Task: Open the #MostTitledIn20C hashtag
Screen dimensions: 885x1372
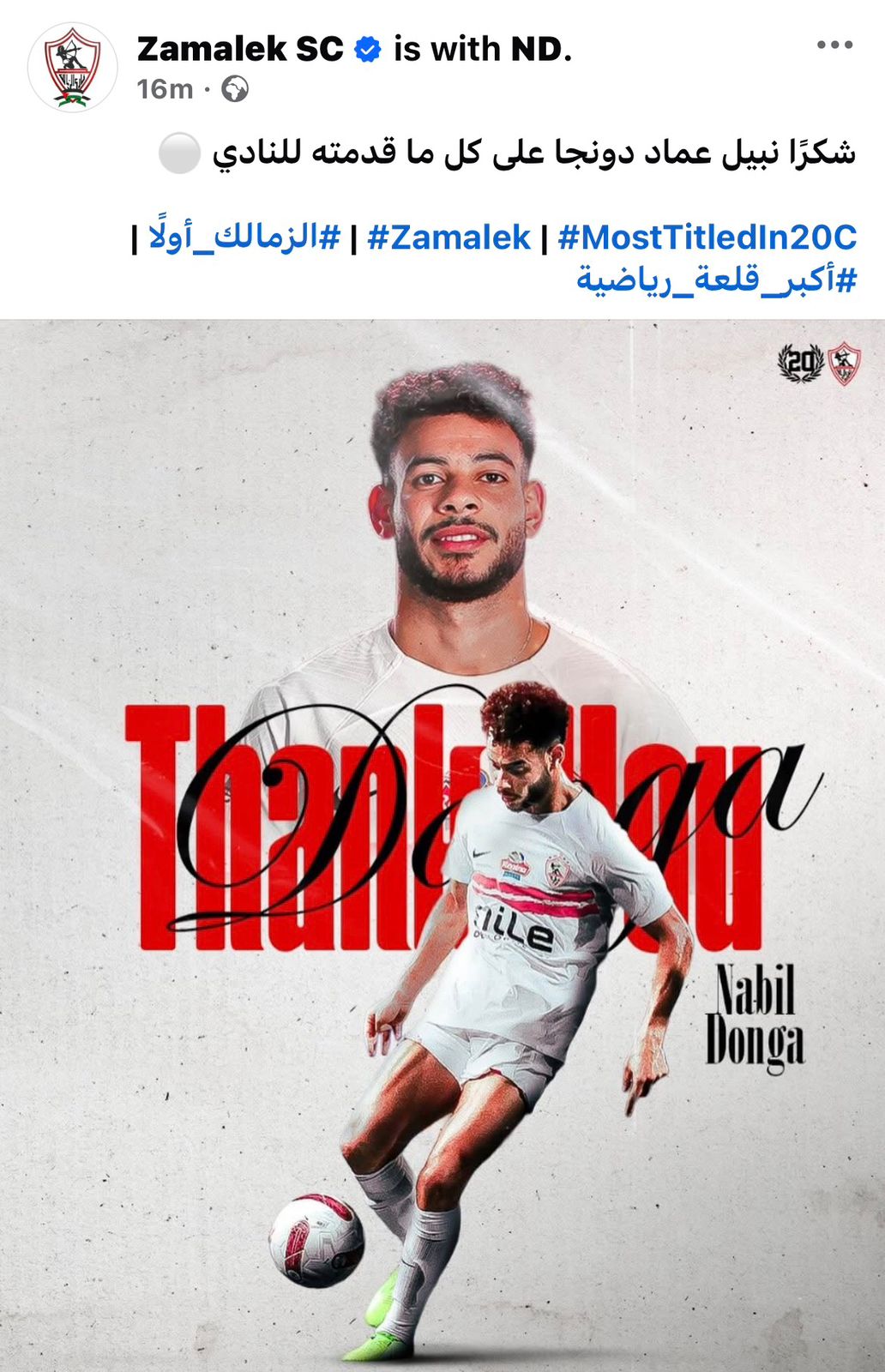Action: point(707,238)
